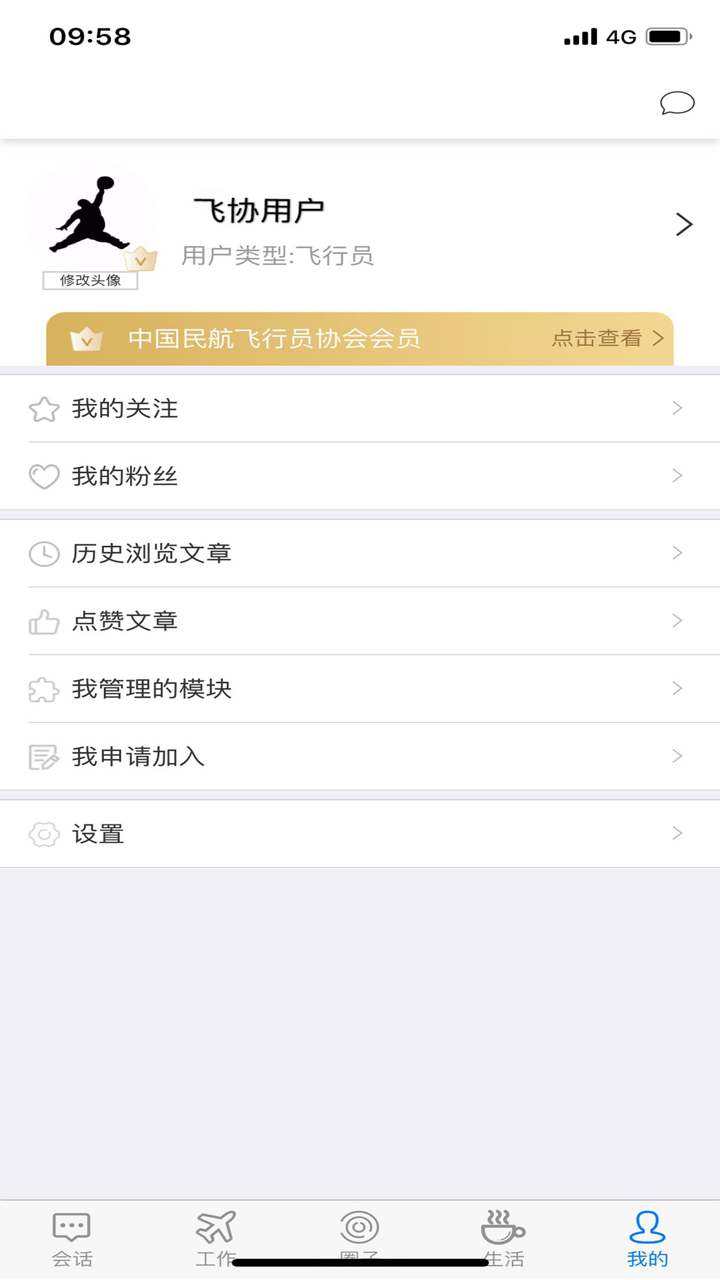Click the crown icon on the membership banner

click(x=88, y=338)
